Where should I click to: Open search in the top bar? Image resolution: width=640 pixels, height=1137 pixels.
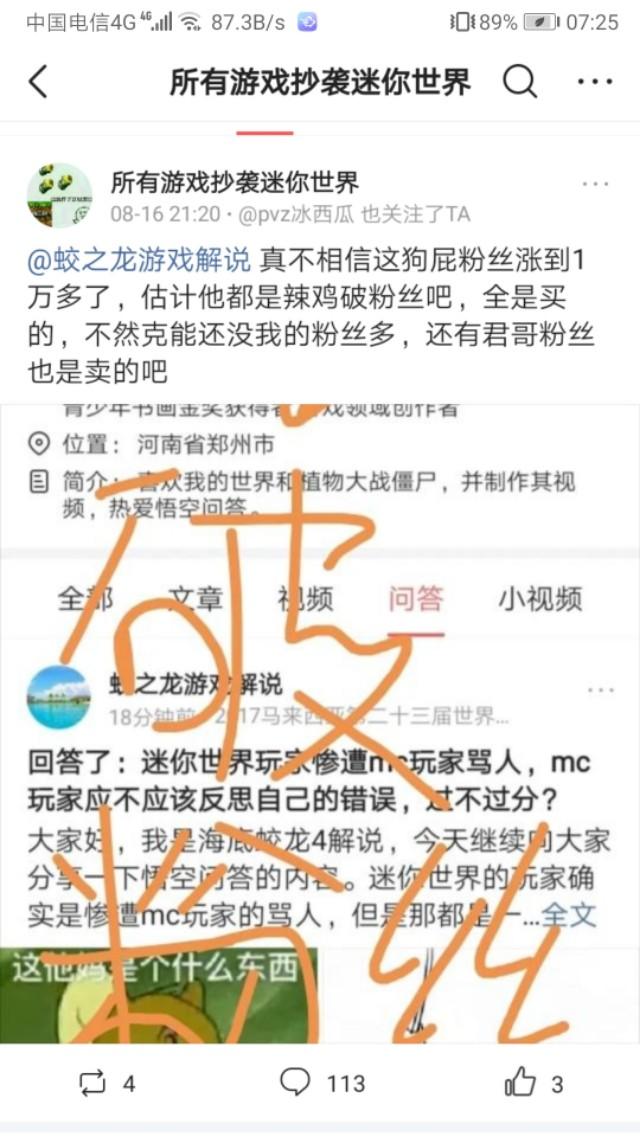point(520,81)
